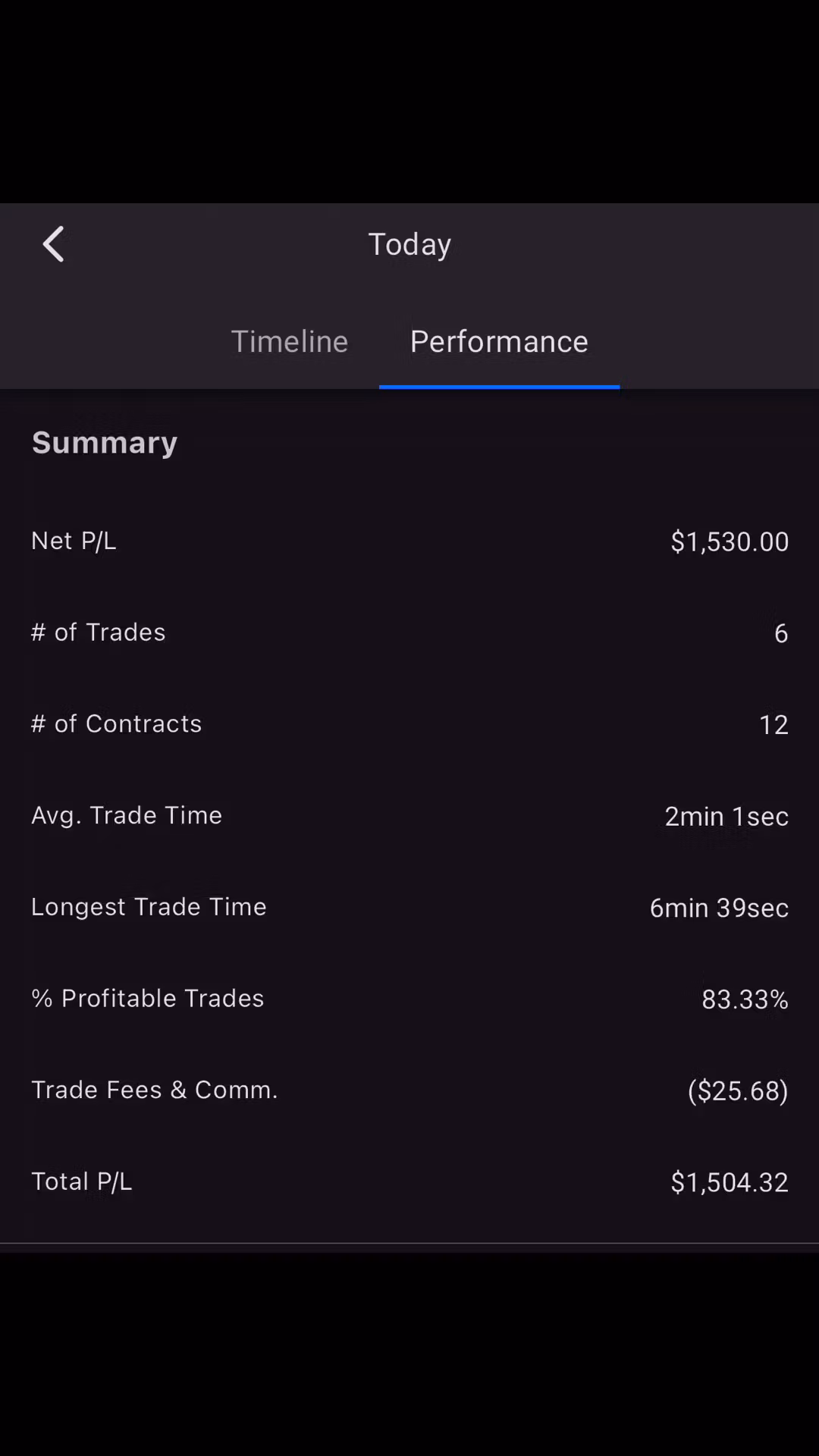The image size is (819, 1456).
Task: Tap the Trade Fees & Comm. row
Action: (x=155, y=1090)
